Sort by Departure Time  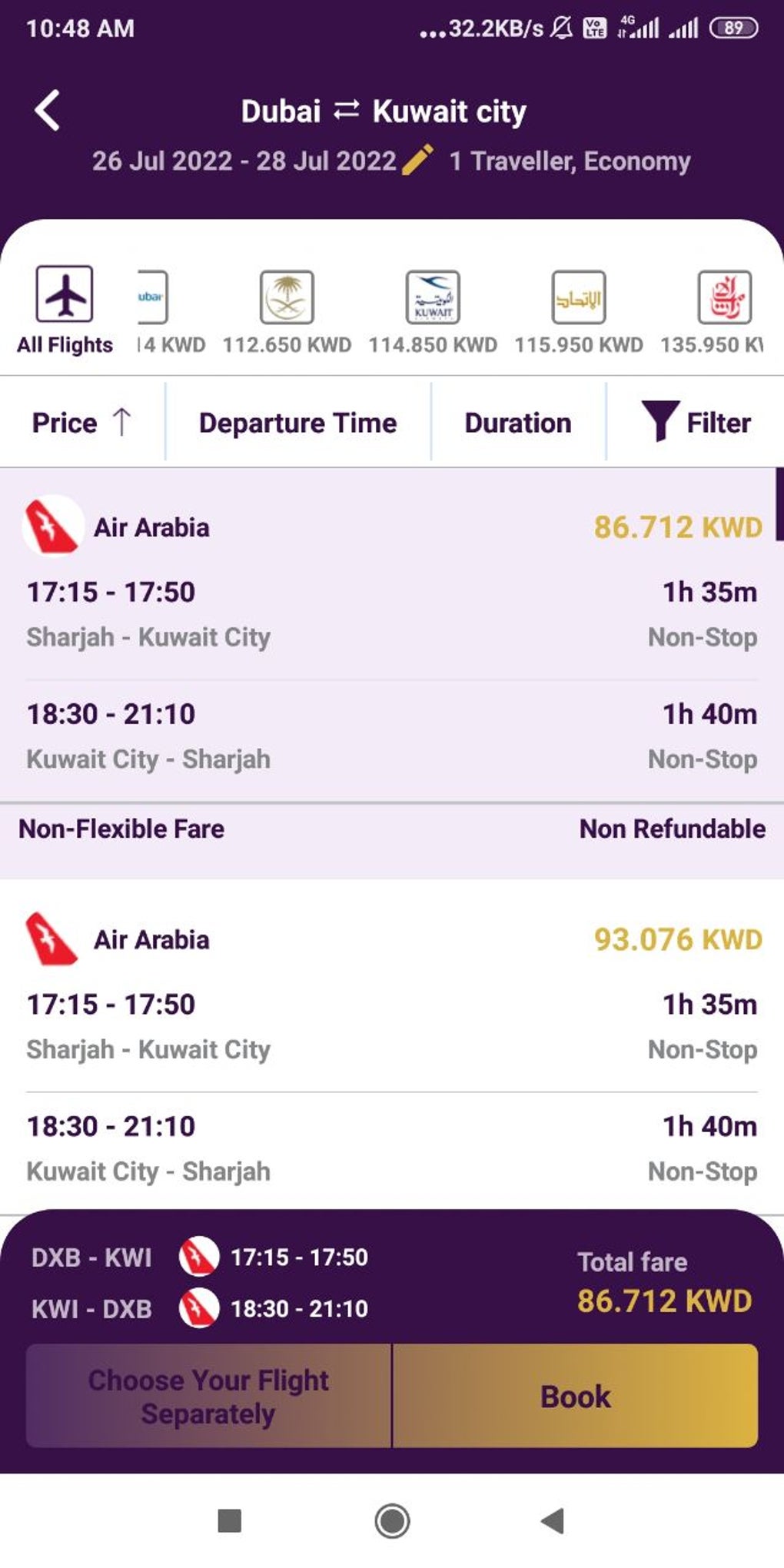pyautogui.click(x=297, y=423)
